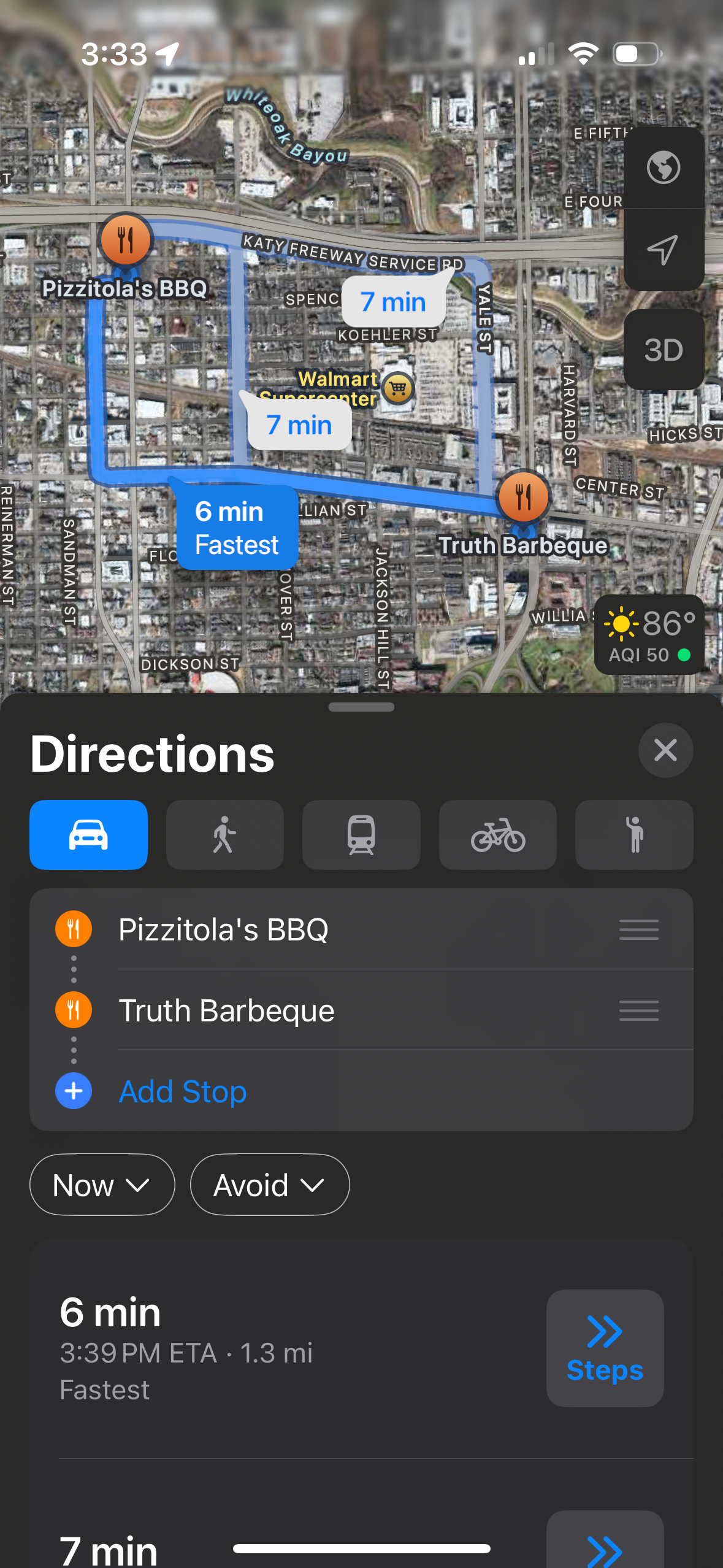The height and width of the screenshot is (1568, 723).
Task: Edit the Truth Barbeque destination
Action: pyautogui.click(x=361, y=1010)
